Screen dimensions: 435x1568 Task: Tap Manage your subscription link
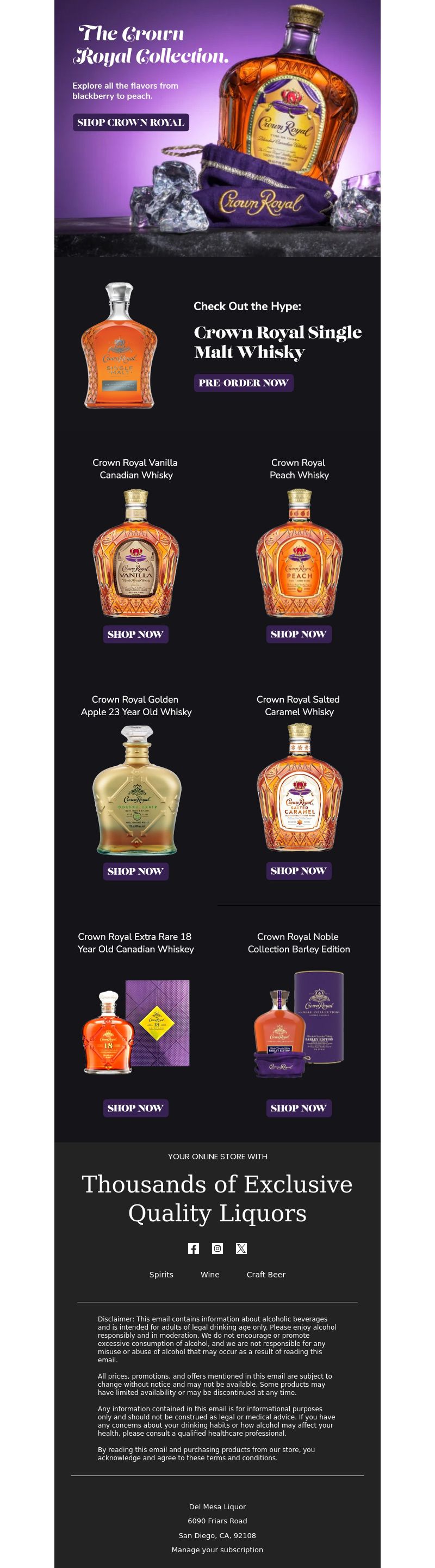[x=217, y=1549]
